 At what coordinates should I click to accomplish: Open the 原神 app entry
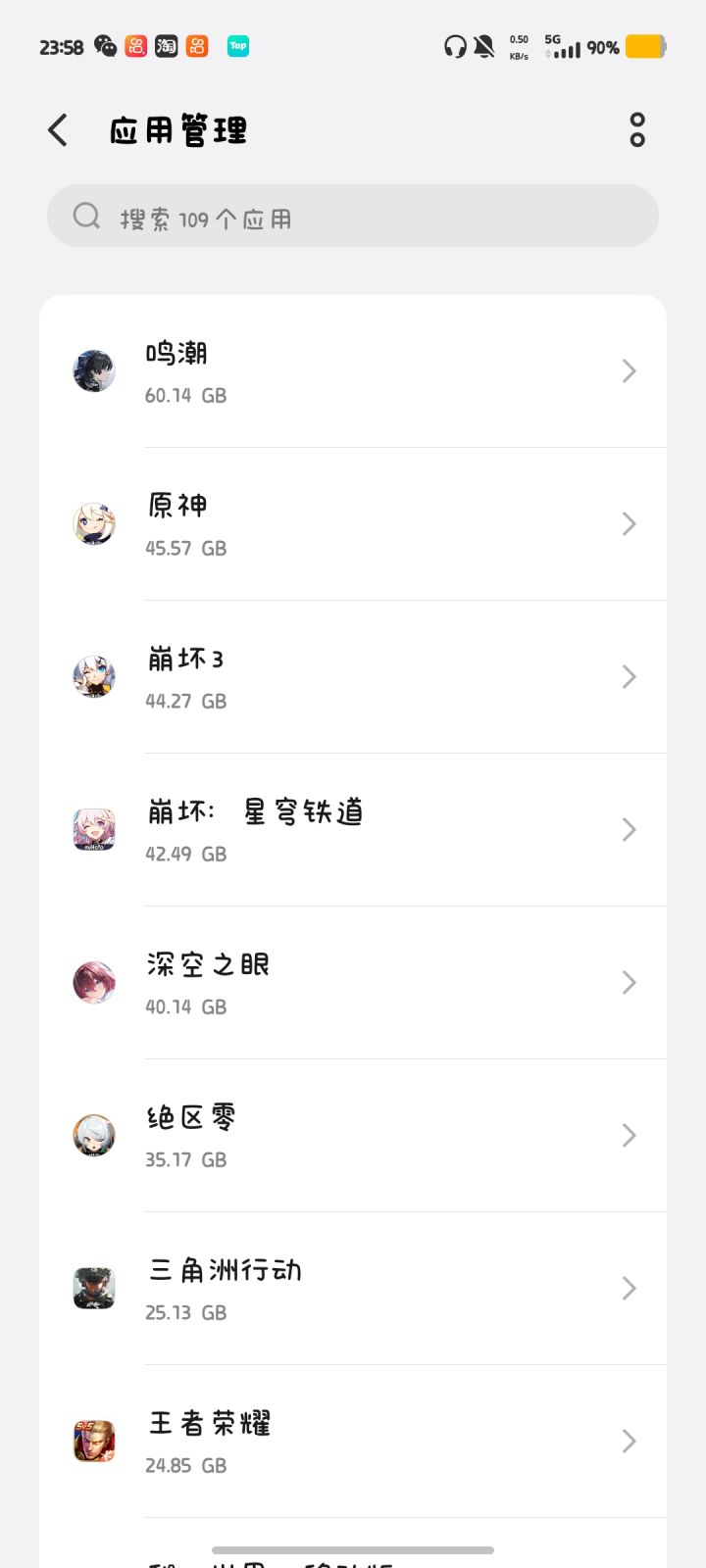(x=353, y=524)
